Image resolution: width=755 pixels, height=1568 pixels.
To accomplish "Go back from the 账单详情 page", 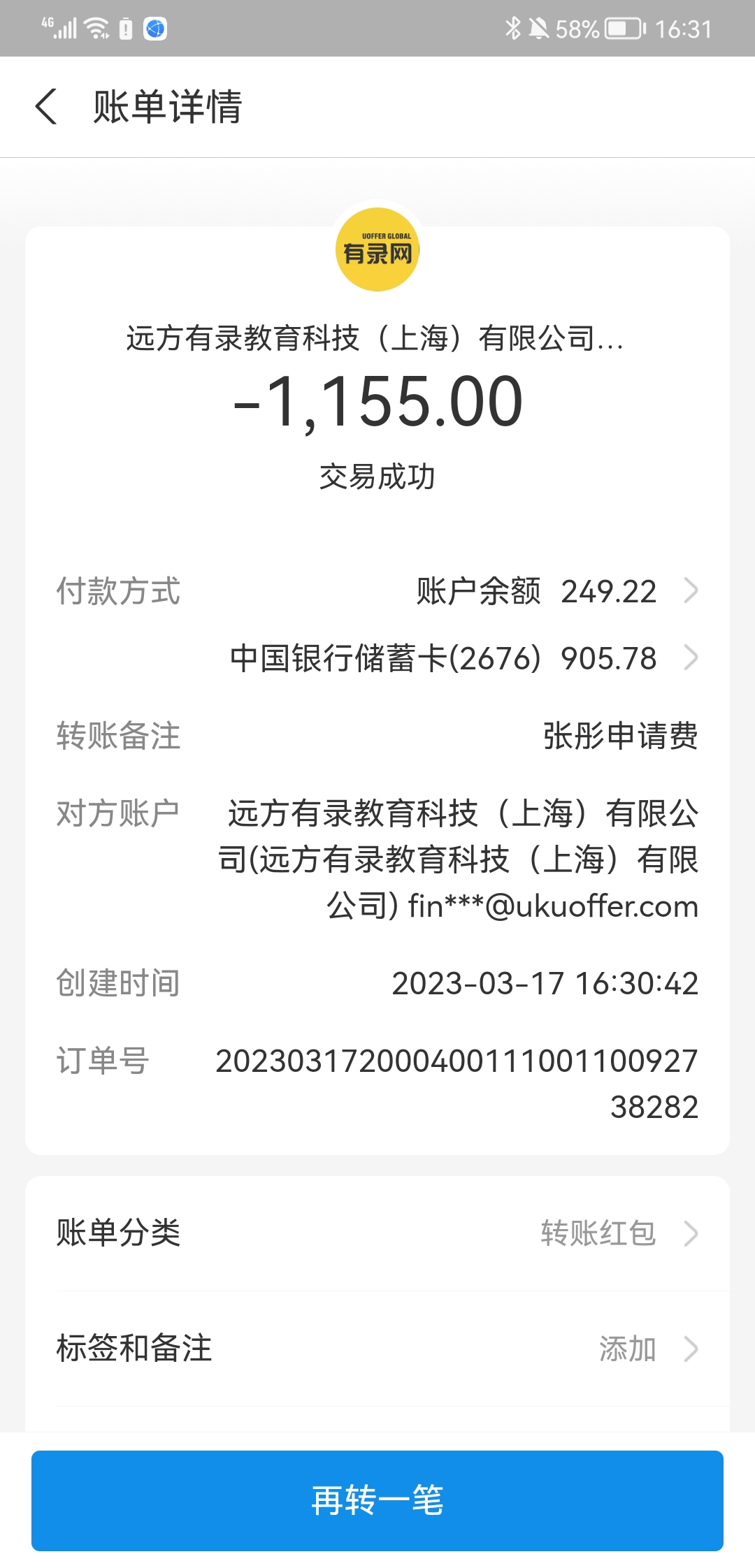I will click(x=46, y=107).
